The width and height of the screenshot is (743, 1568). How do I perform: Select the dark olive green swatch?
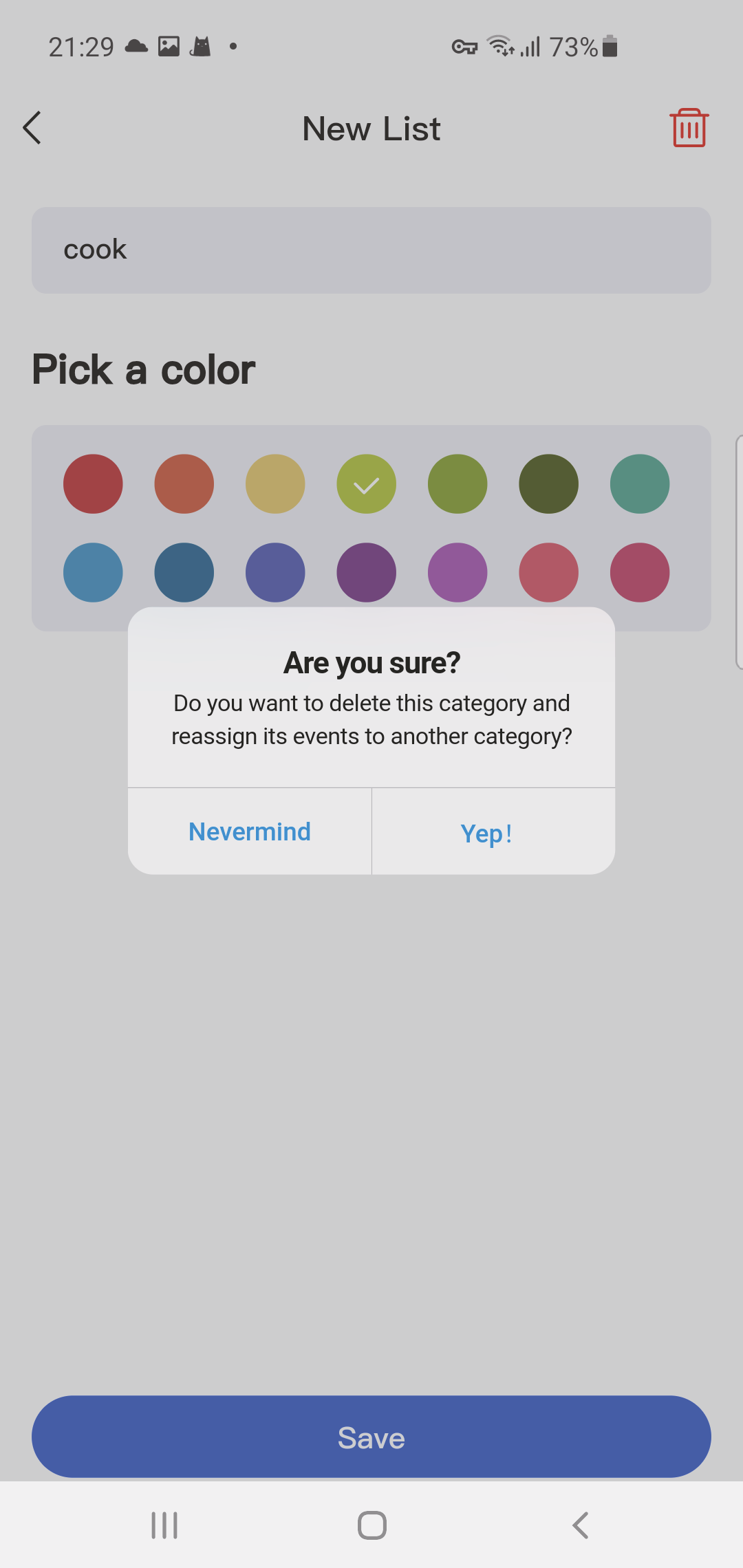[x=548, y=484]
